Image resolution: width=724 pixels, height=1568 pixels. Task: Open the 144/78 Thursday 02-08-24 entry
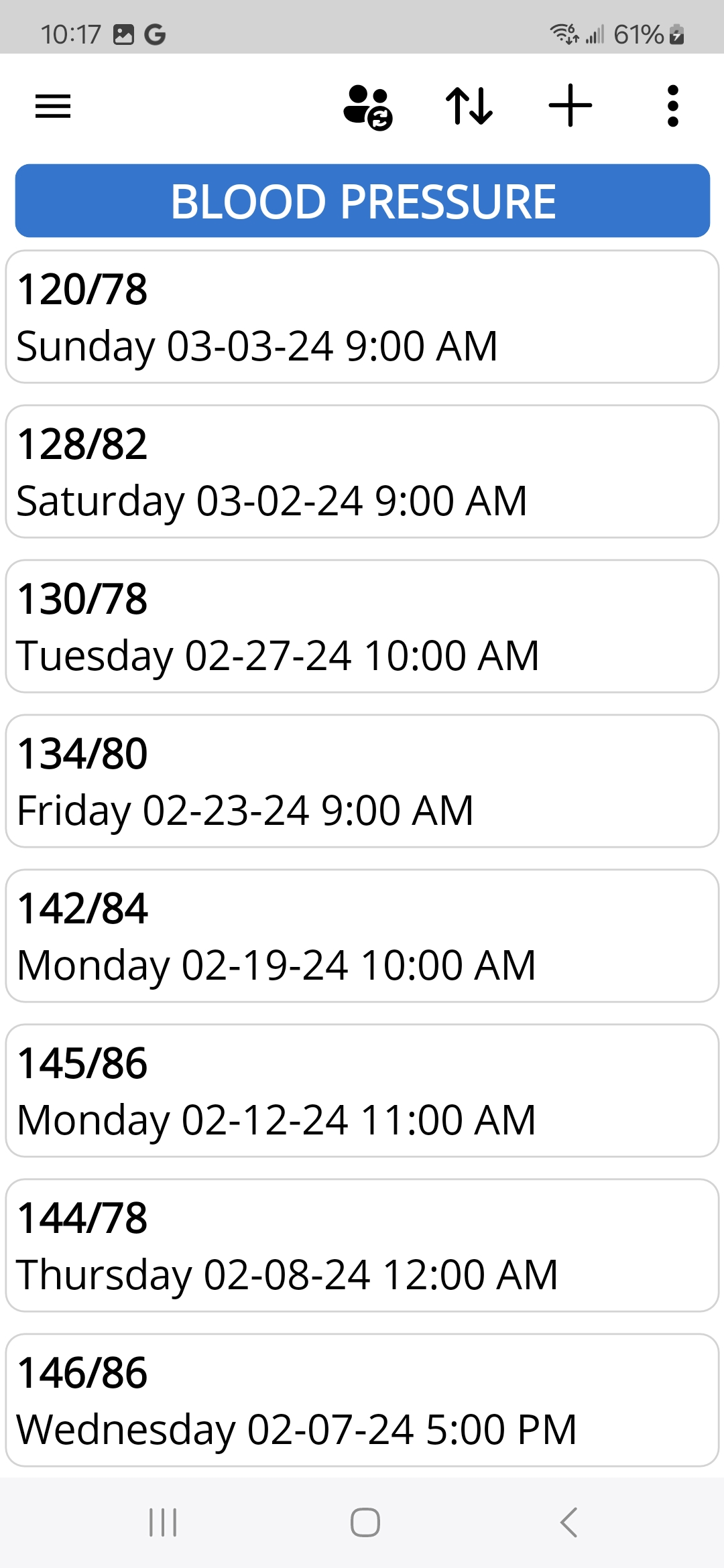pyautogui.click(x=362, y=1246)
